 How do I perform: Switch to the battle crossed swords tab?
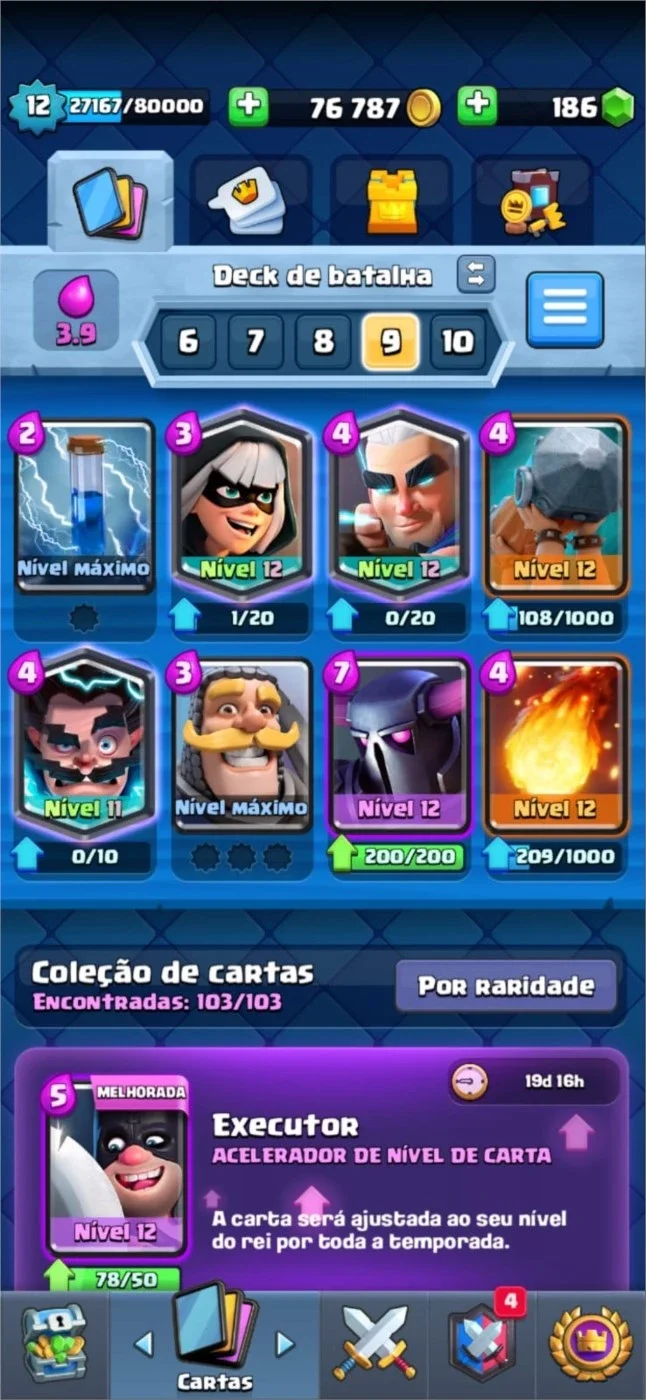click(x=374, y=1343)
